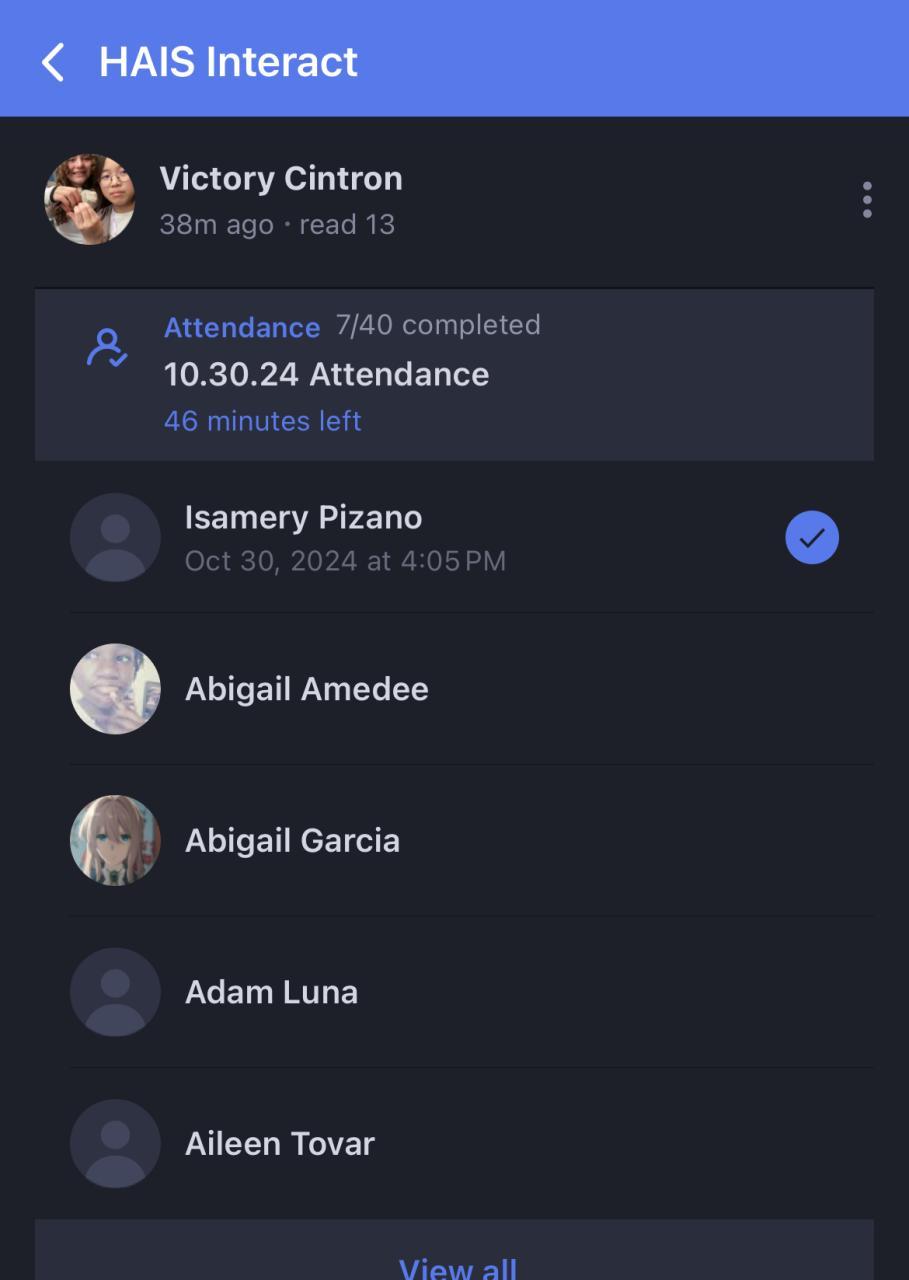Screen dimensions: 909x1280
Task: Go back from HAIS Interact
Action: (53, 62)
